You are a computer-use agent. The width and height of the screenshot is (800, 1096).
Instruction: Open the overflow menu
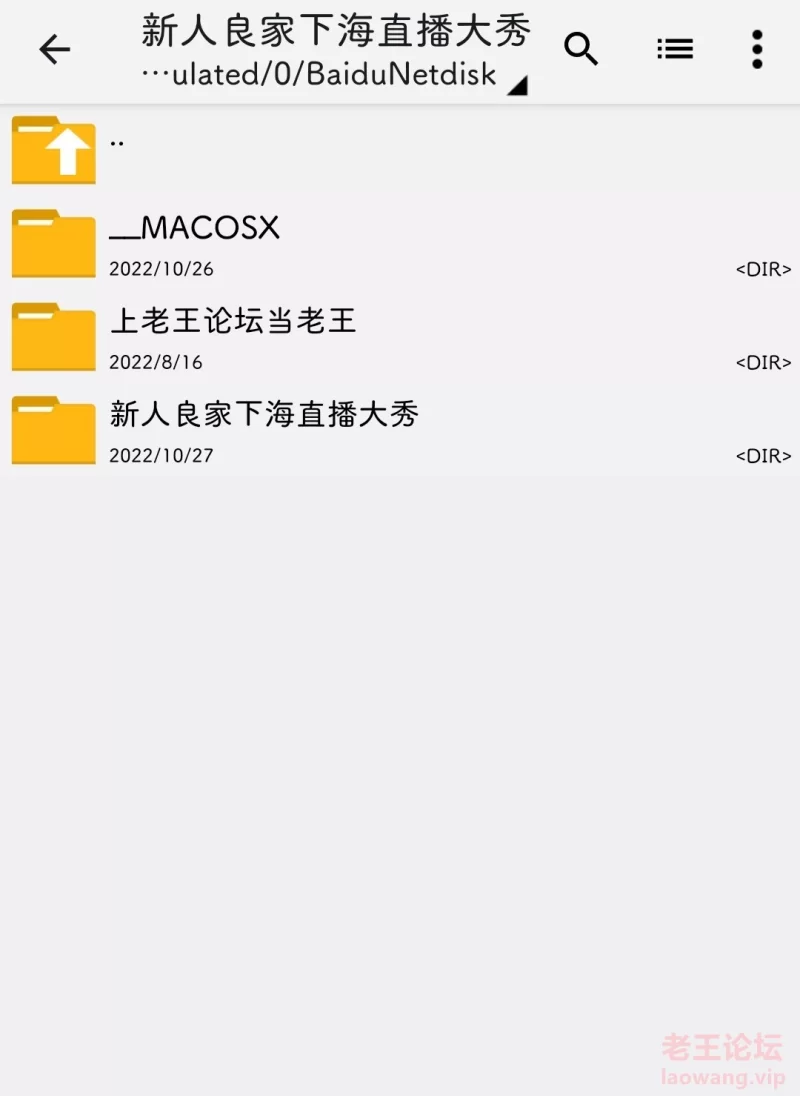(x=757, y=49)
